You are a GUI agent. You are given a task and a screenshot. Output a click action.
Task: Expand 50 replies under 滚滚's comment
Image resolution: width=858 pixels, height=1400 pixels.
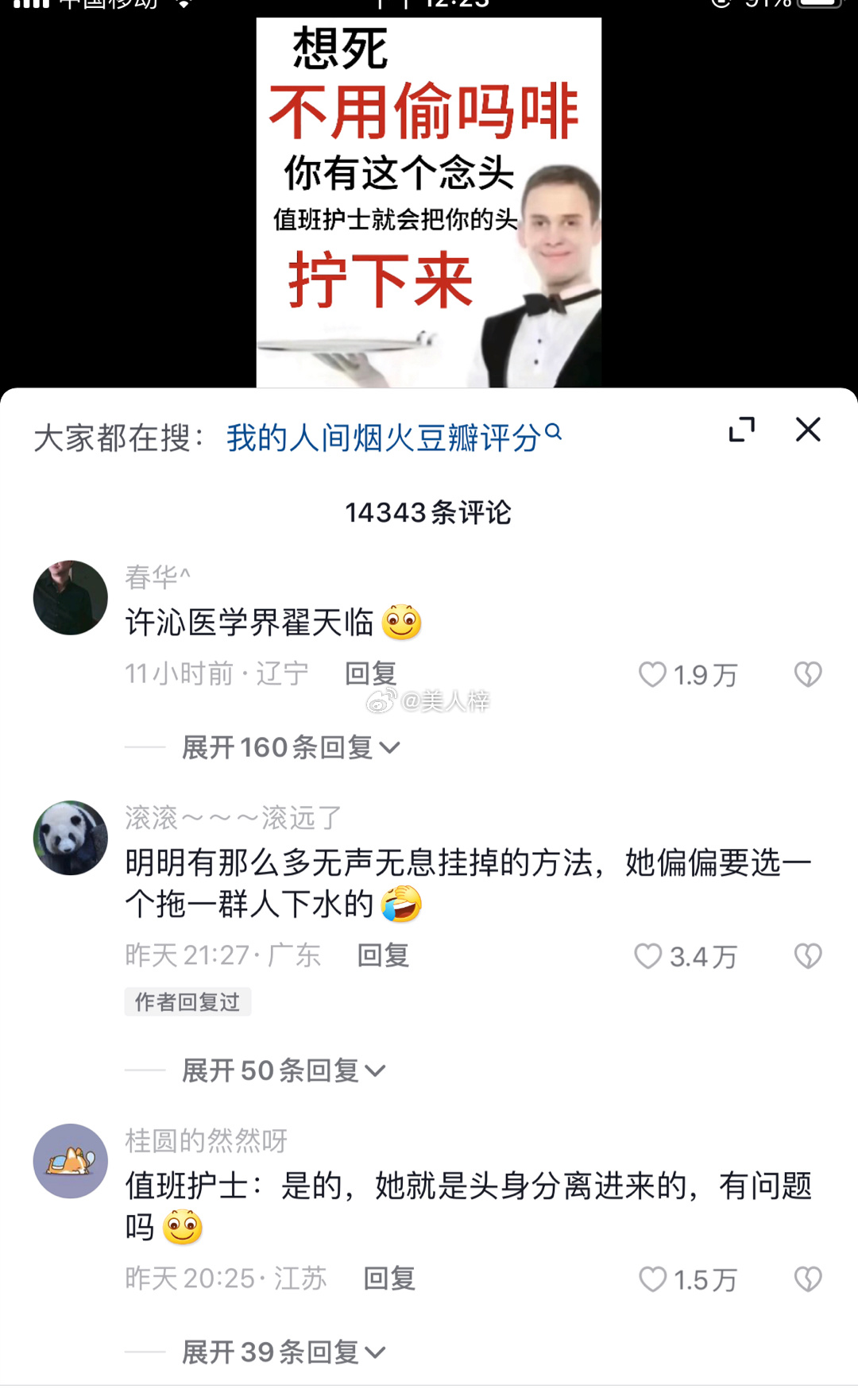[x=283, y=1070]
